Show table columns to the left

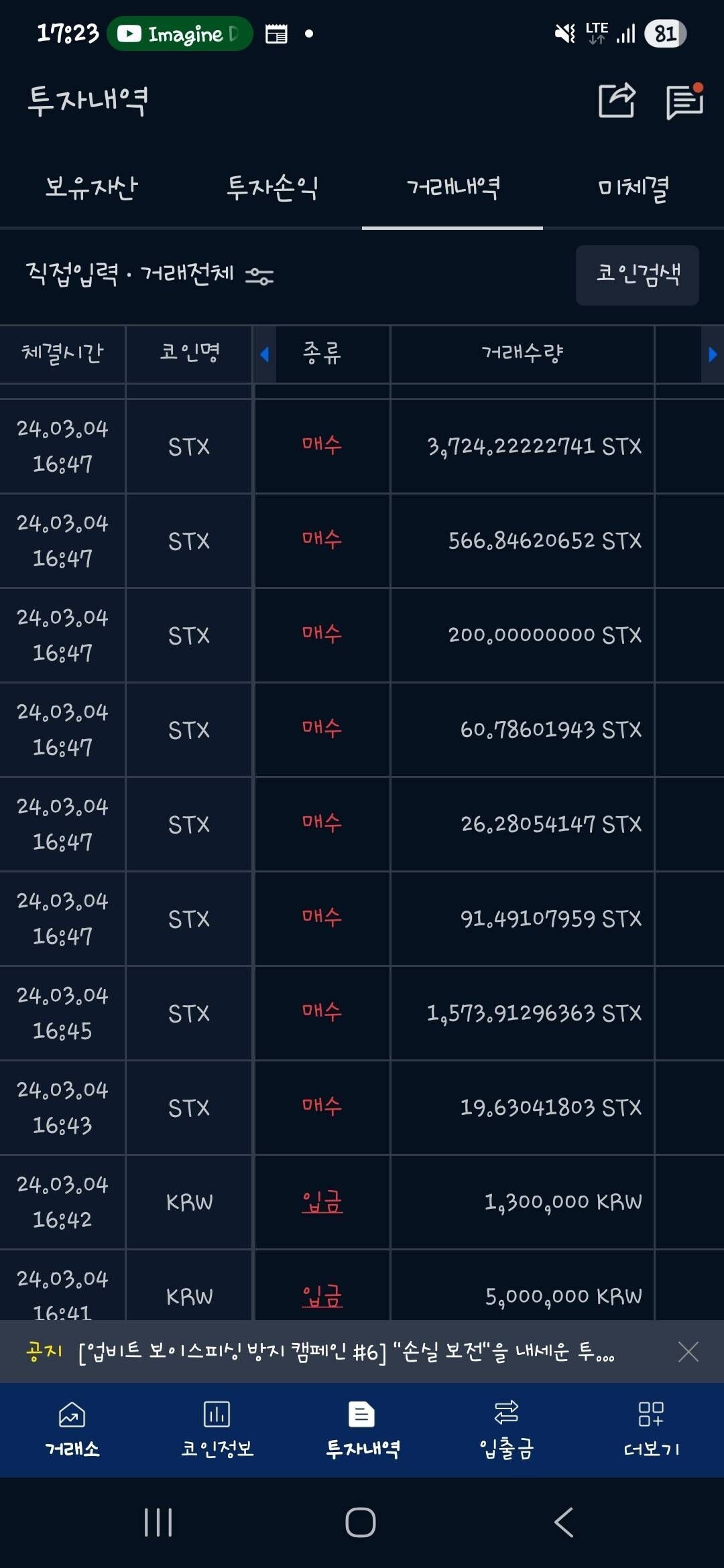point(265,354)
